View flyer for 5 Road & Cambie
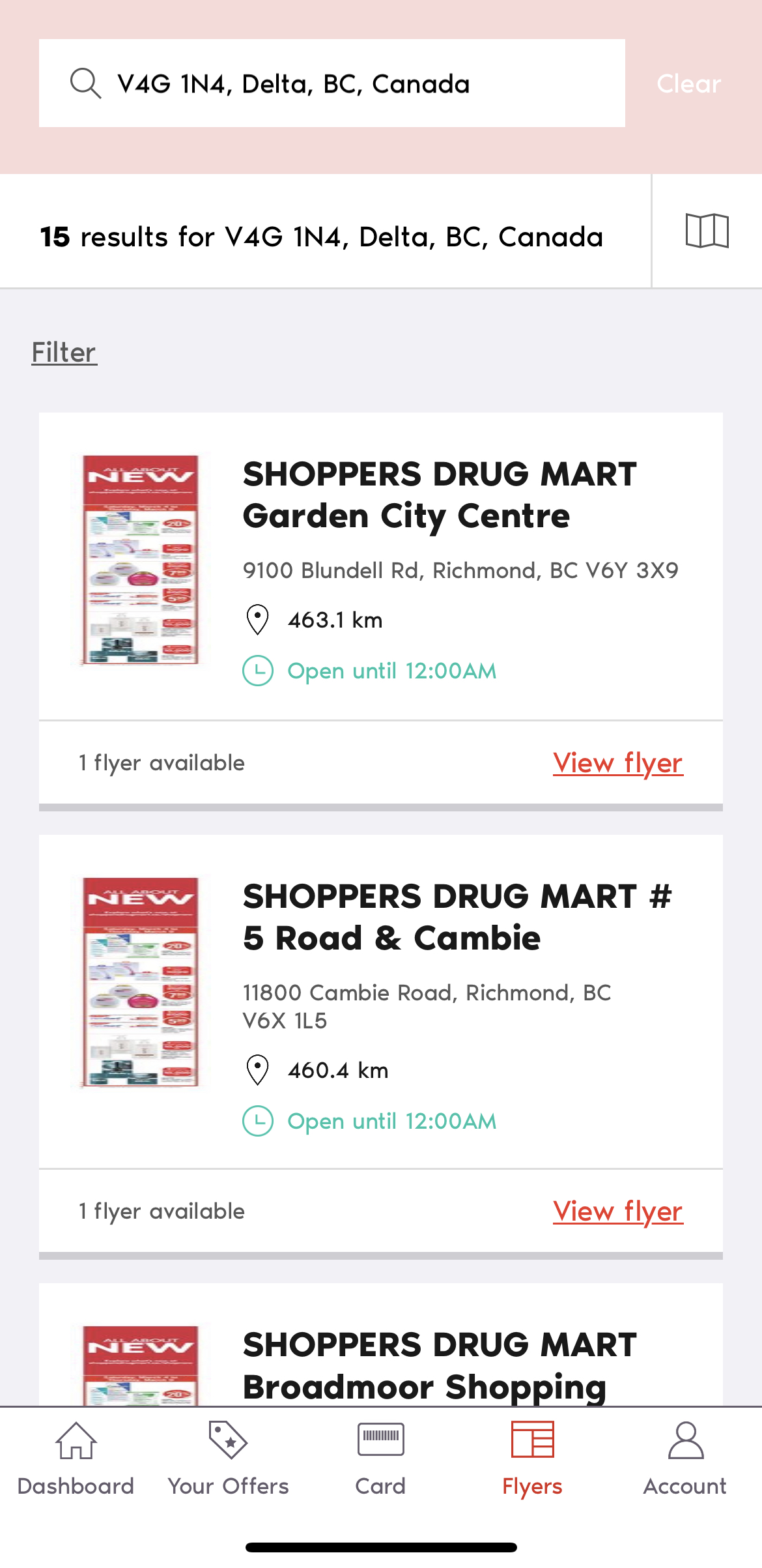This screenshot has height=1568, width=762. [617, 1212]
